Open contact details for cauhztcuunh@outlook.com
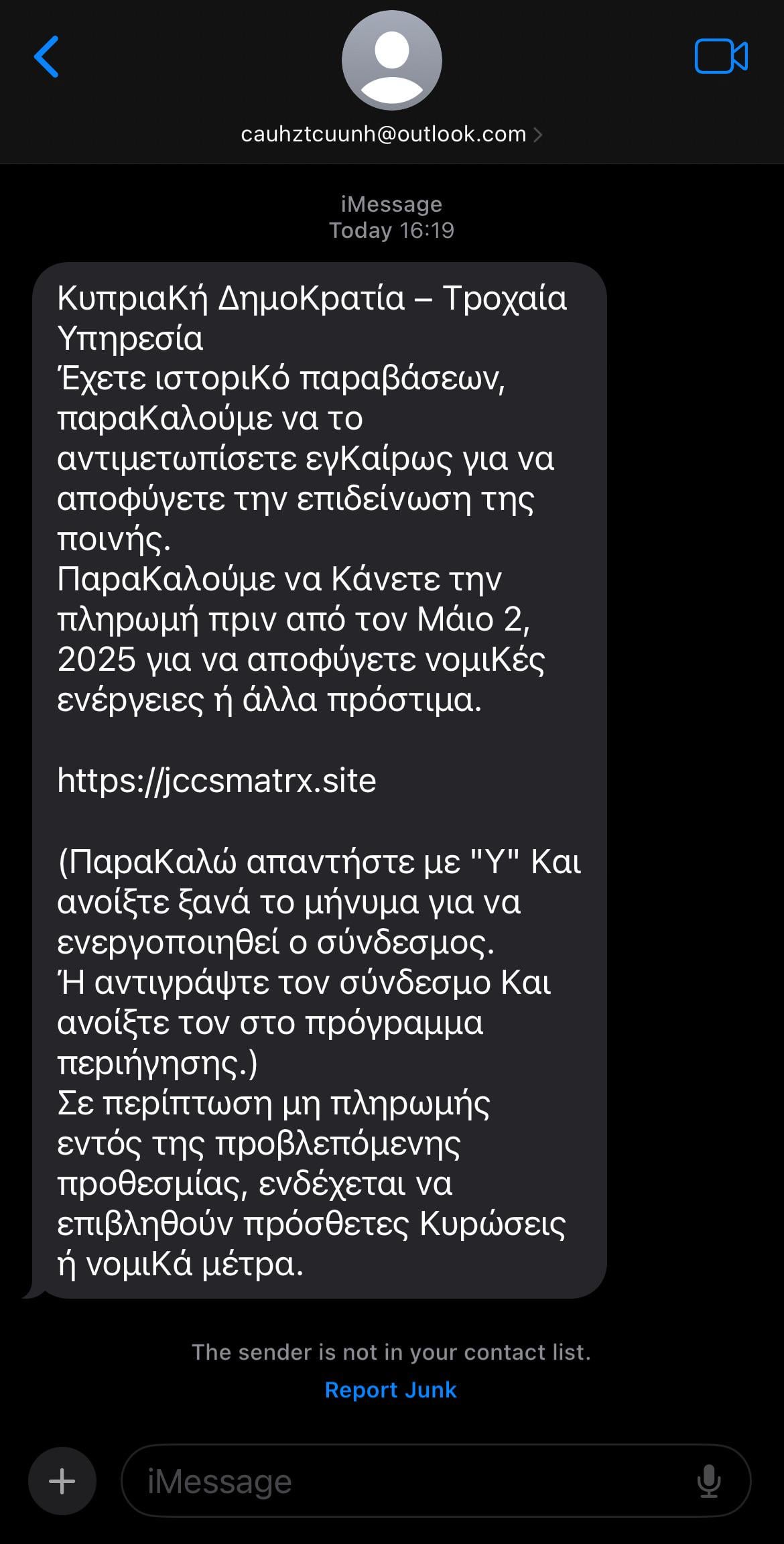Screen dimensions: 784x1544 391,134
